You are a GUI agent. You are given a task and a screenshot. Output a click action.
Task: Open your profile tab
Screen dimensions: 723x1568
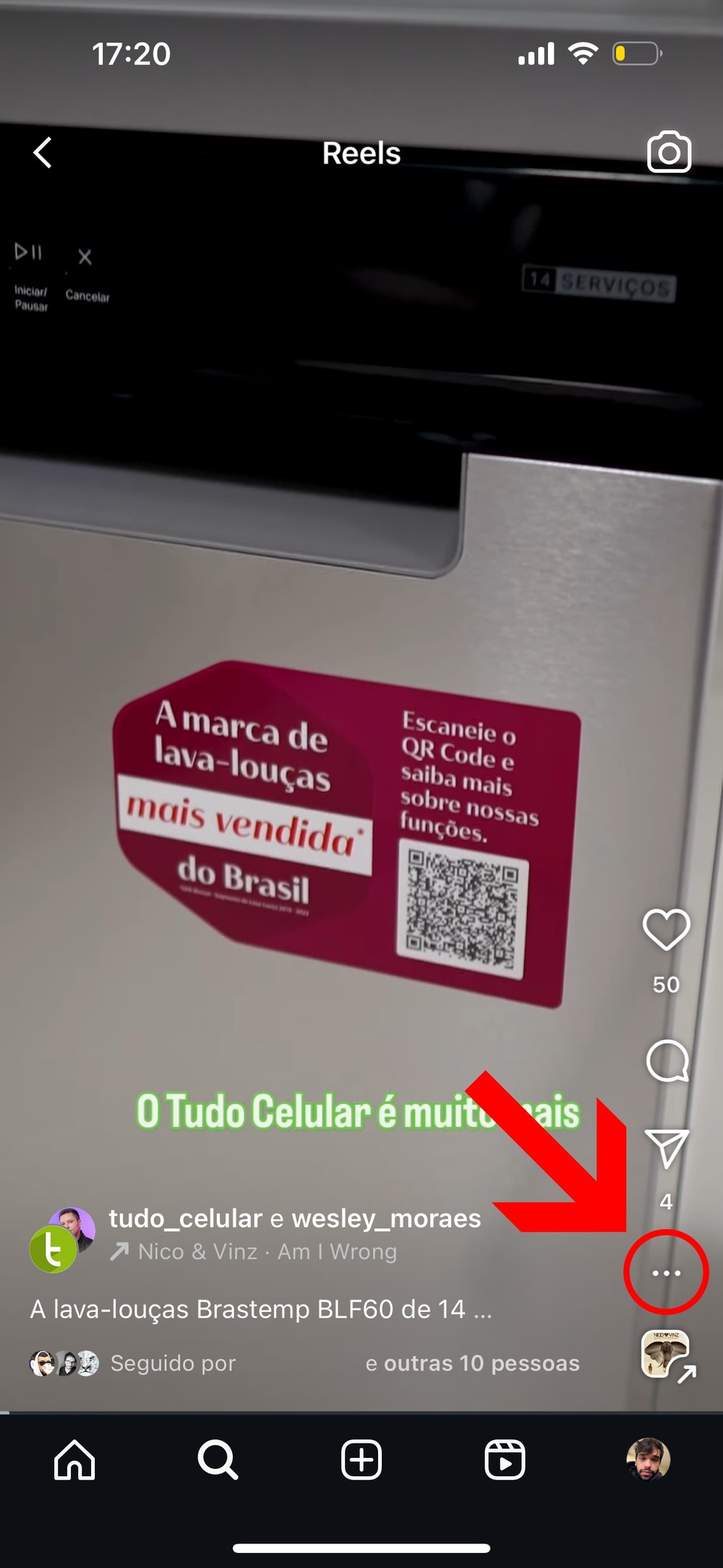648,1460
